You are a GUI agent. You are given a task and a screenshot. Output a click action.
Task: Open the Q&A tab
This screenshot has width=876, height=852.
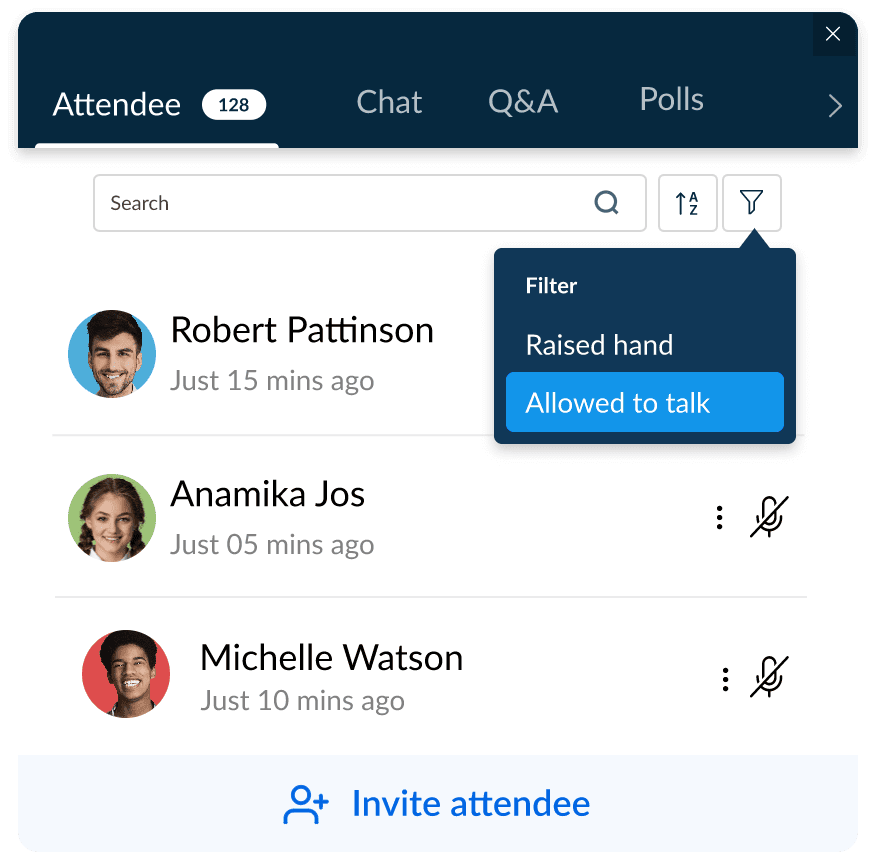pos(522,102)
